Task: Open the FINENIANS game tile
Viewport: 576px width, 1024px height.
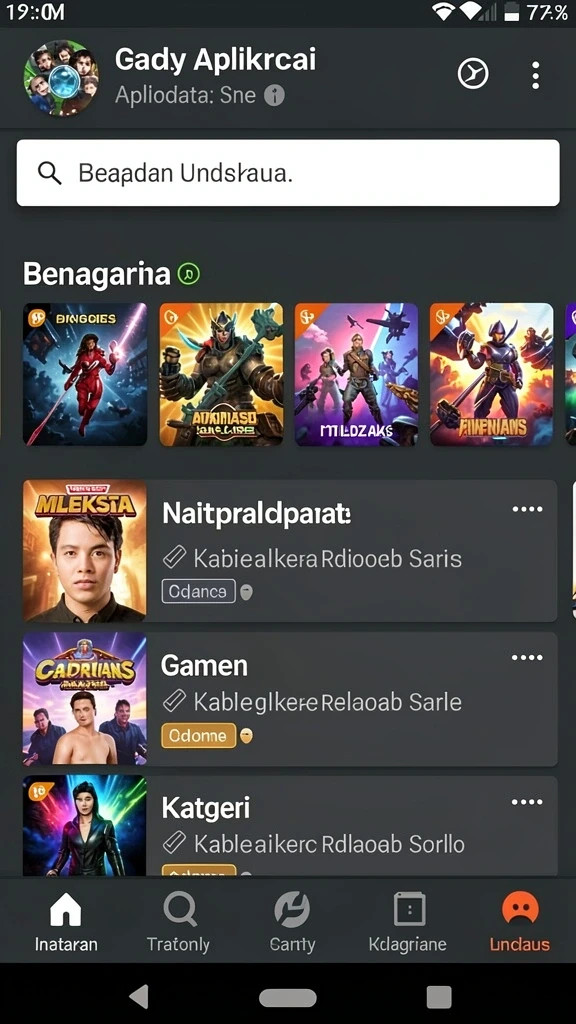Action: (492, 374)
